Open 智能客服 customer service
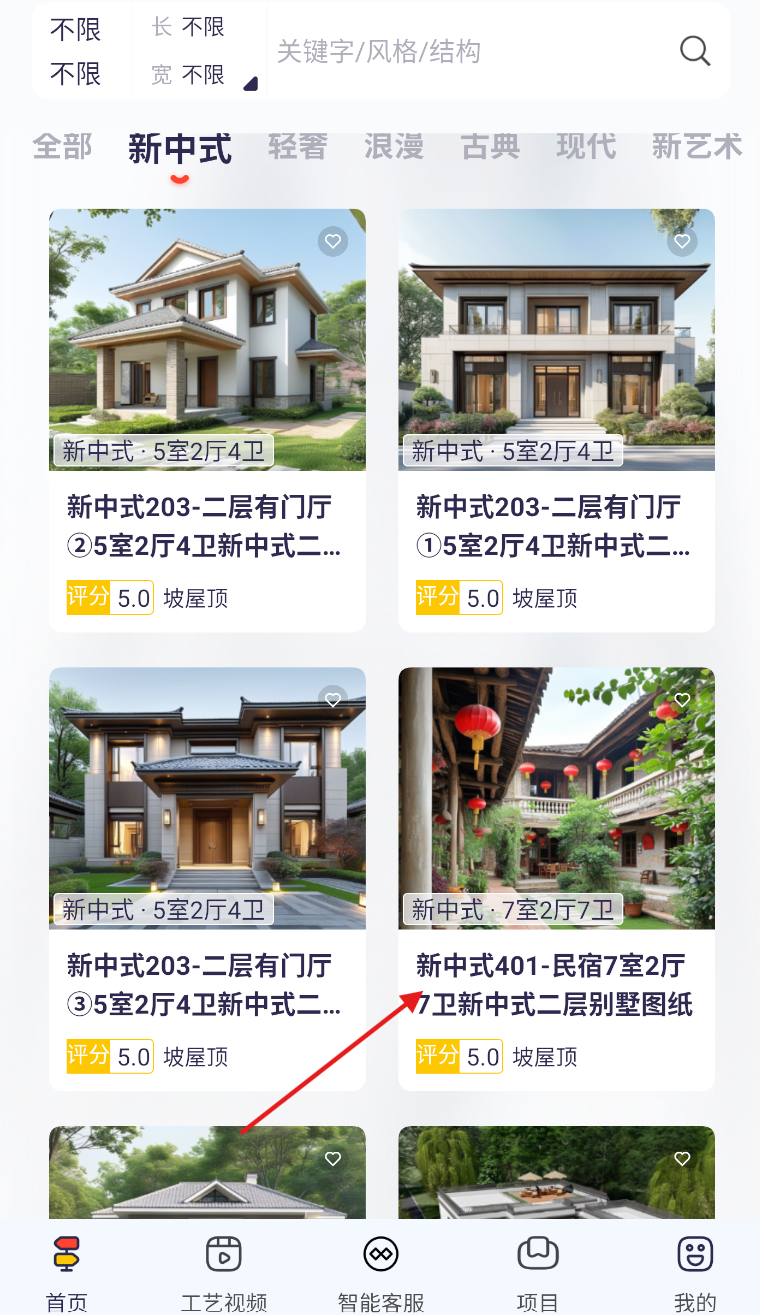The height and width of the screenshot is (1315, 760). click(x=381, y=1272)
